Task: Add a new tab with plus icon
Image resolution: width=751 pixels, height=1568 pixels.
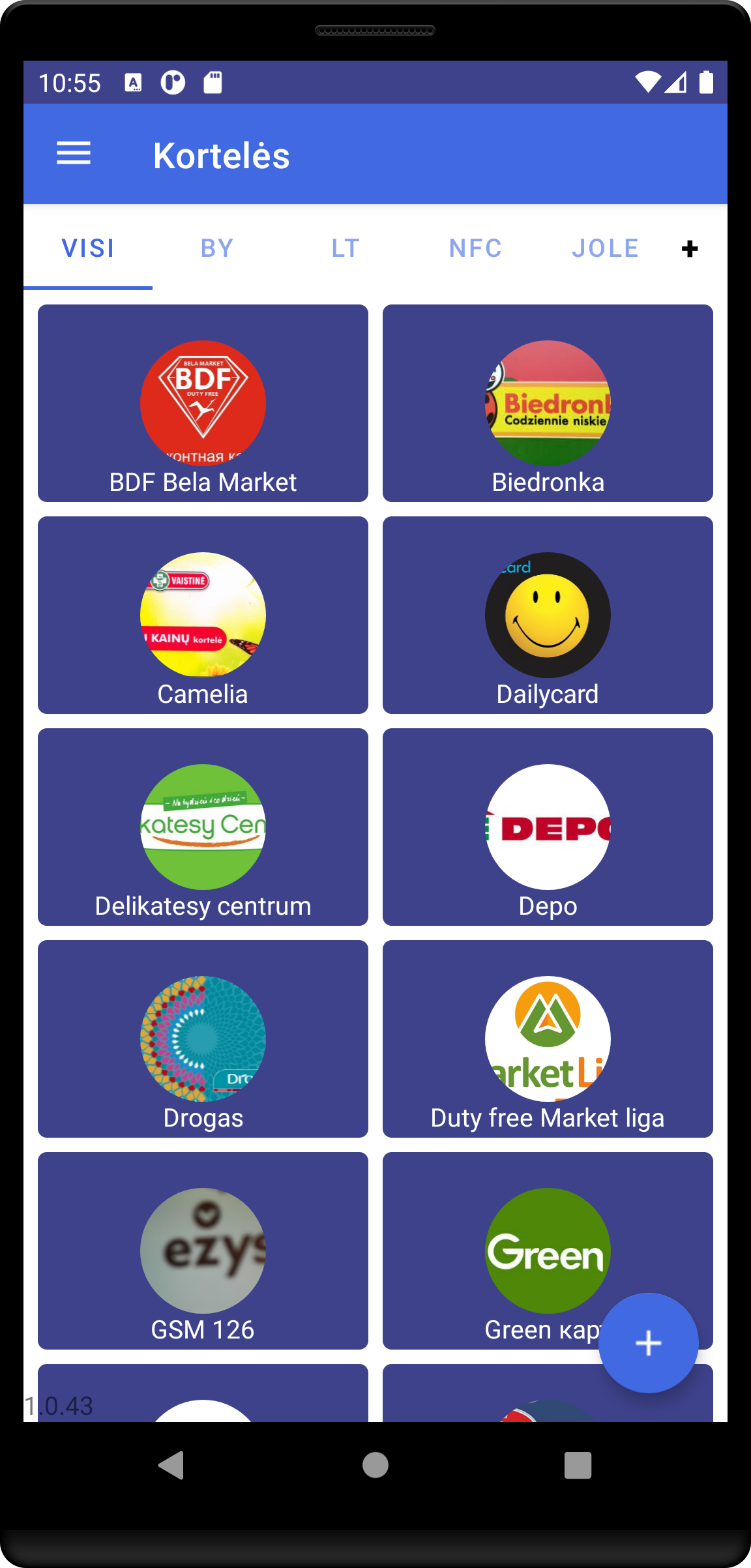Action: (x=690, y=248)
